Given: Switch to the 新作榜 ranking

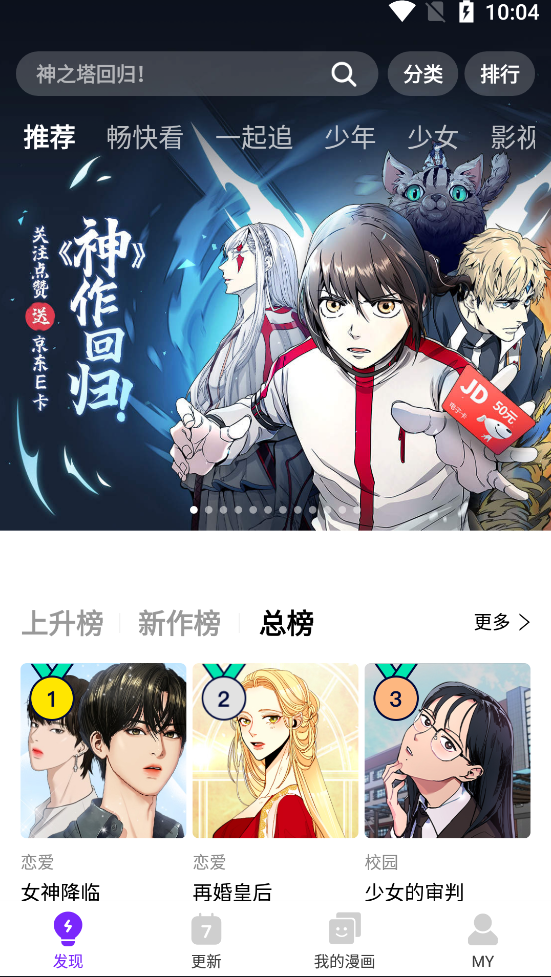Looking at the screenshot, I should coord(179,623).
